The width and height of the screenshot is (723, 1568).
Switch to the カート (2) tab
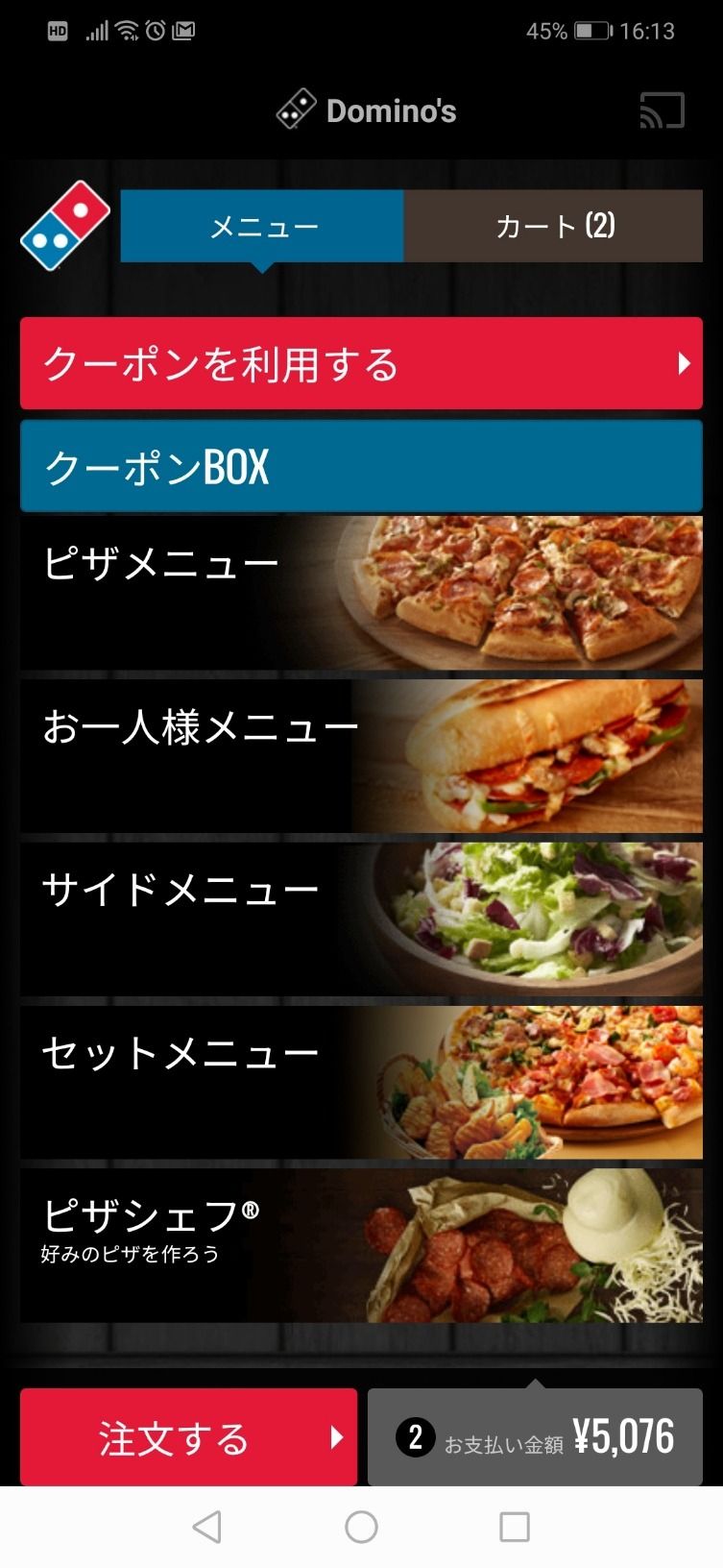point(554,226)
